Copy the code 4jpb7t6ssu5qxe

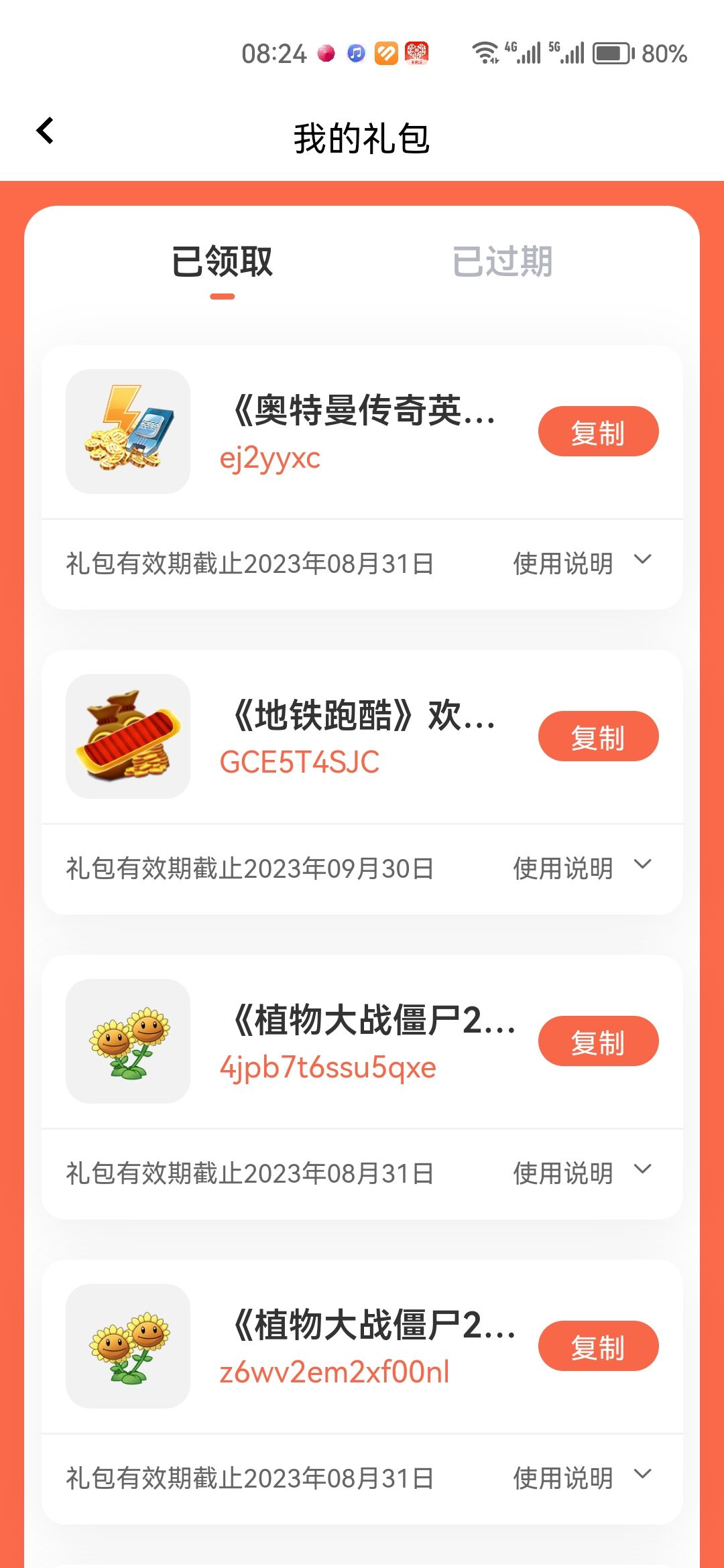point(597,1041)
